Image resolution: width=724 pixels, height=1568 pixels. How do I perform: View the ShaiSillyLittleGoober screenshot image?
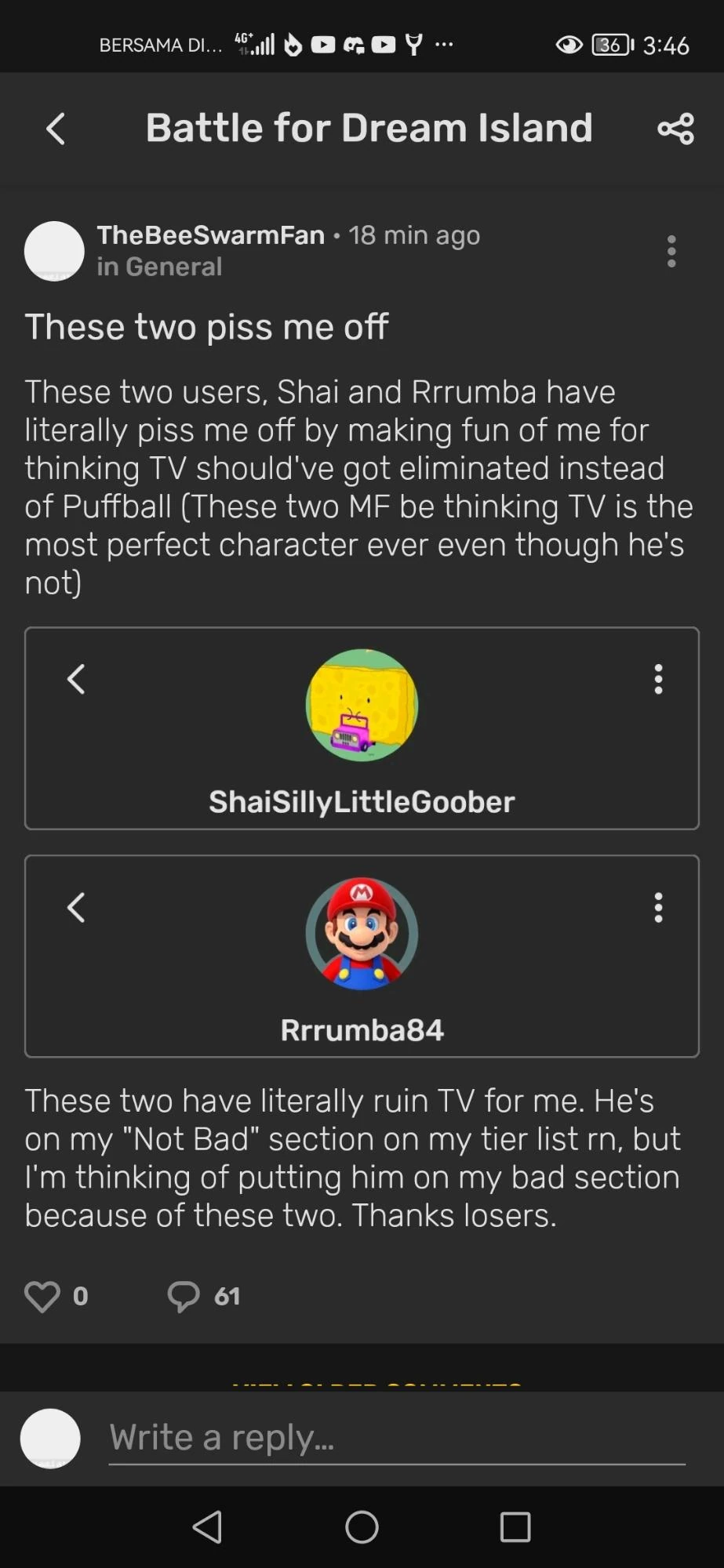click(362, 728)
